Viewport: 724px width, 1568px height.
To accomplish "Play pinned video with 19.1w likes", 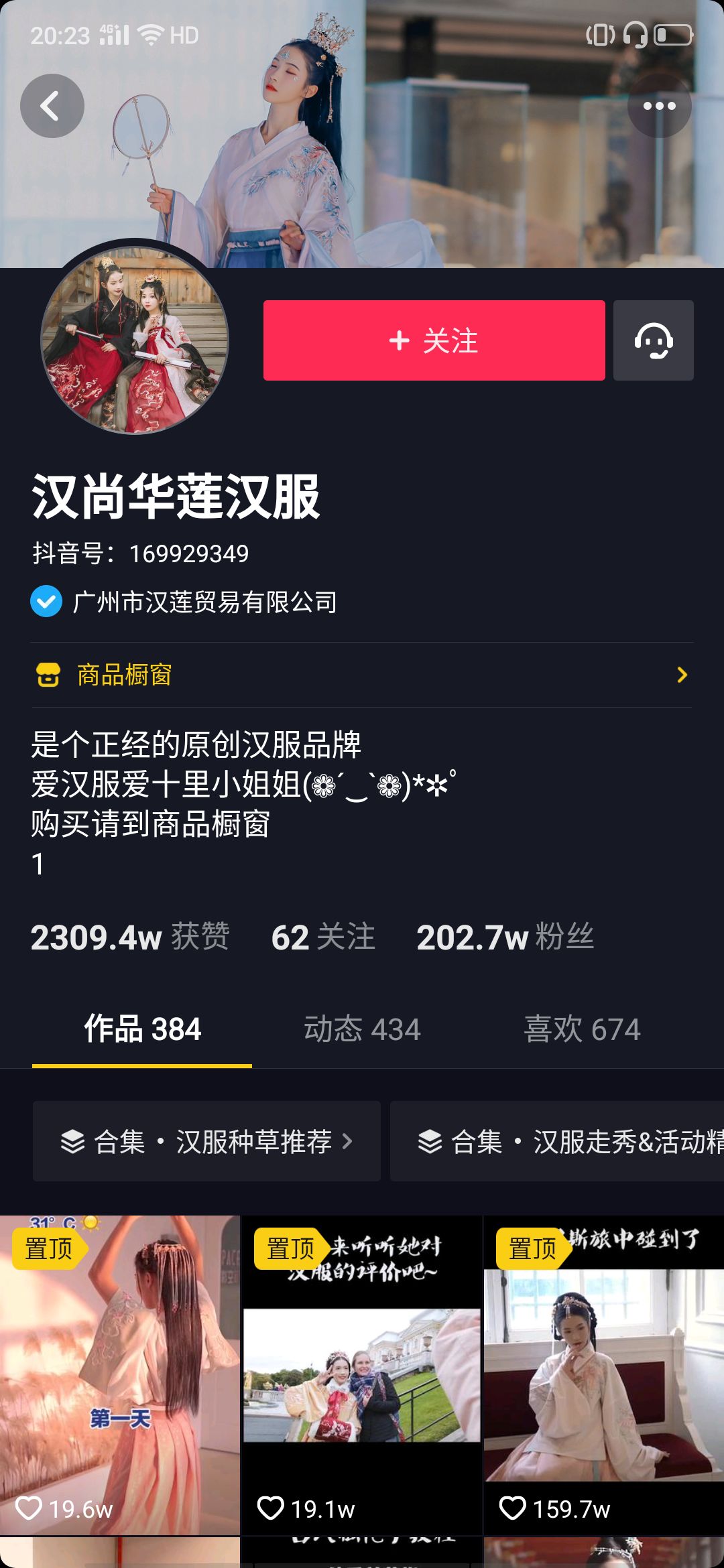I will [362, 1374].
